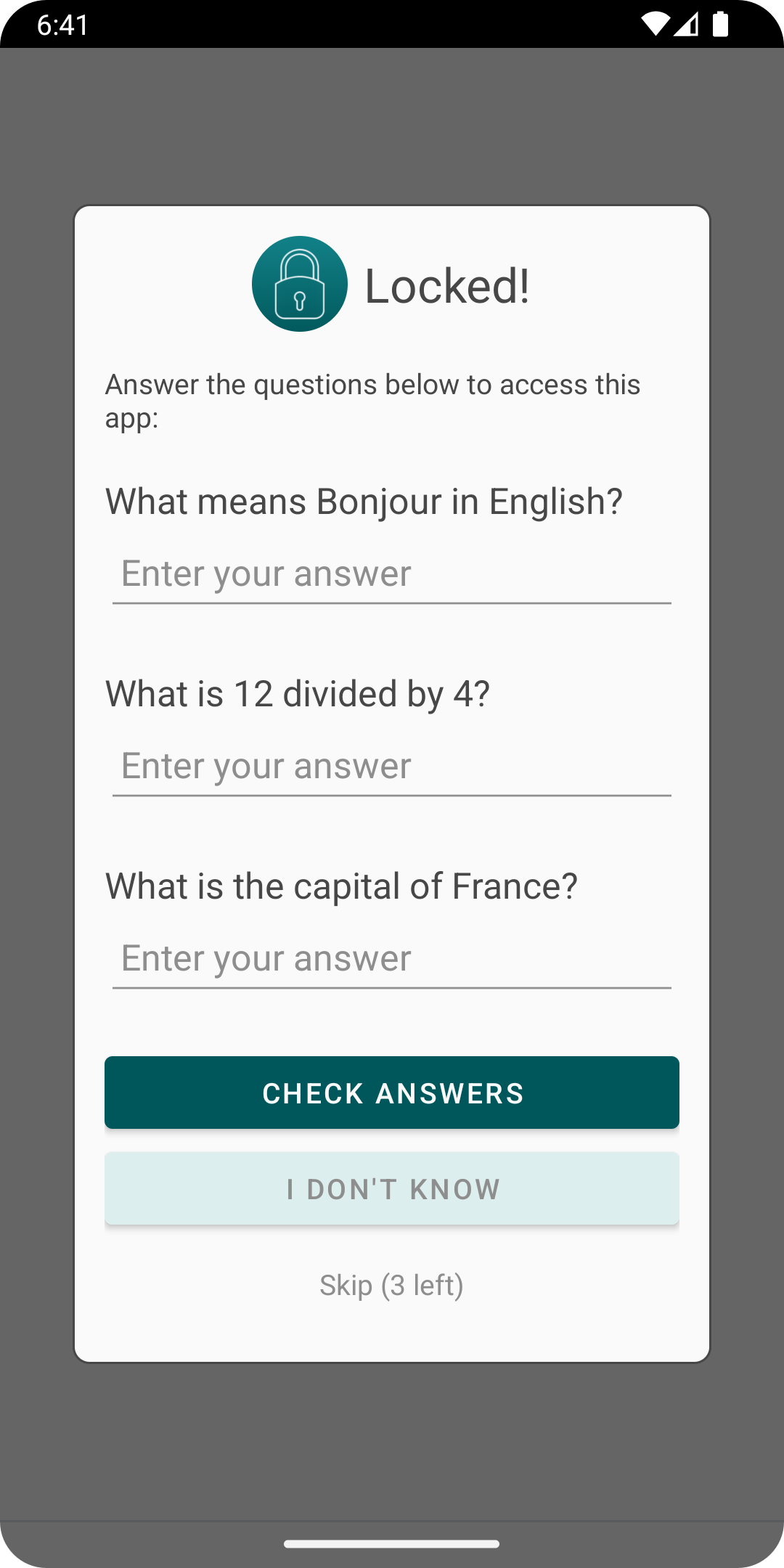The width and height of the screenshot is (784, 1568).
Task: Tap the 12 divided by 4 answer field
Action: pos(391,767)
